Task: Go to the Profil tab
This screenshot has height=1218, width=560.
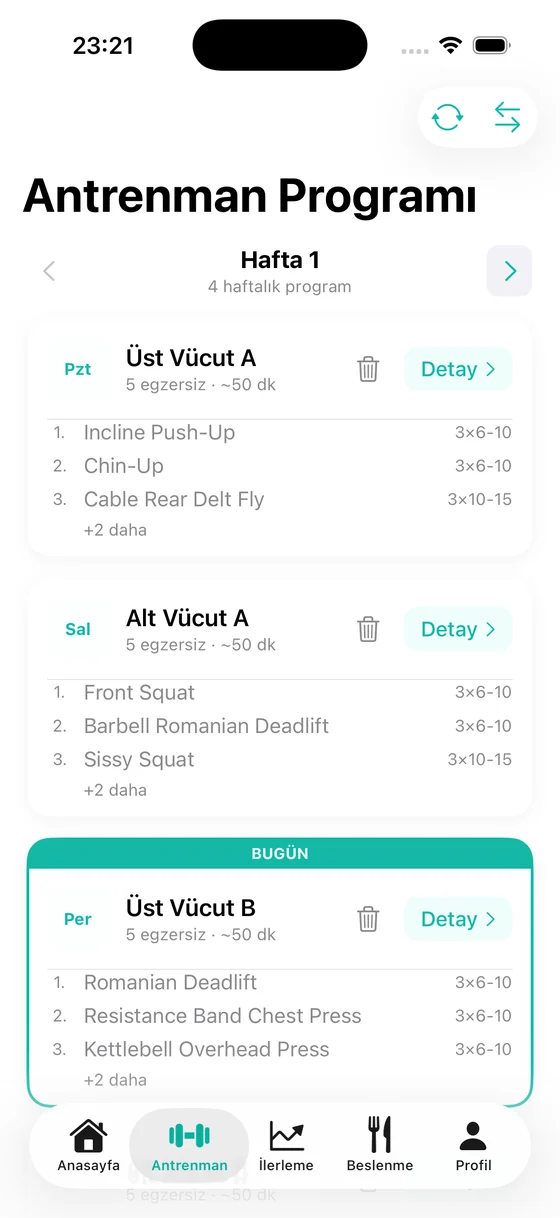Action: coord(473,1146)
